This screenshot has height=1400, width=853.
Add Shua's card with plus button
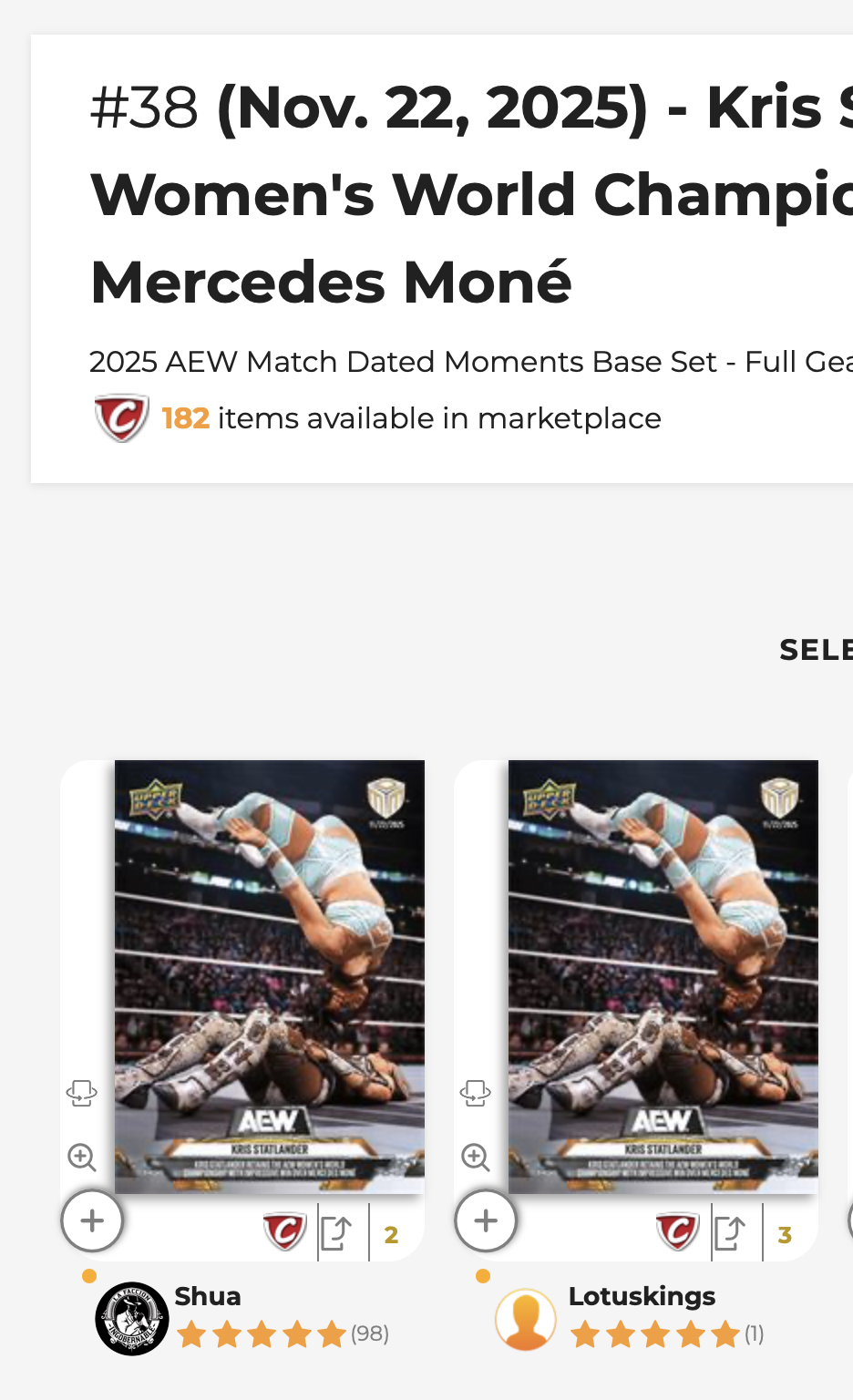pos(92,1220)
